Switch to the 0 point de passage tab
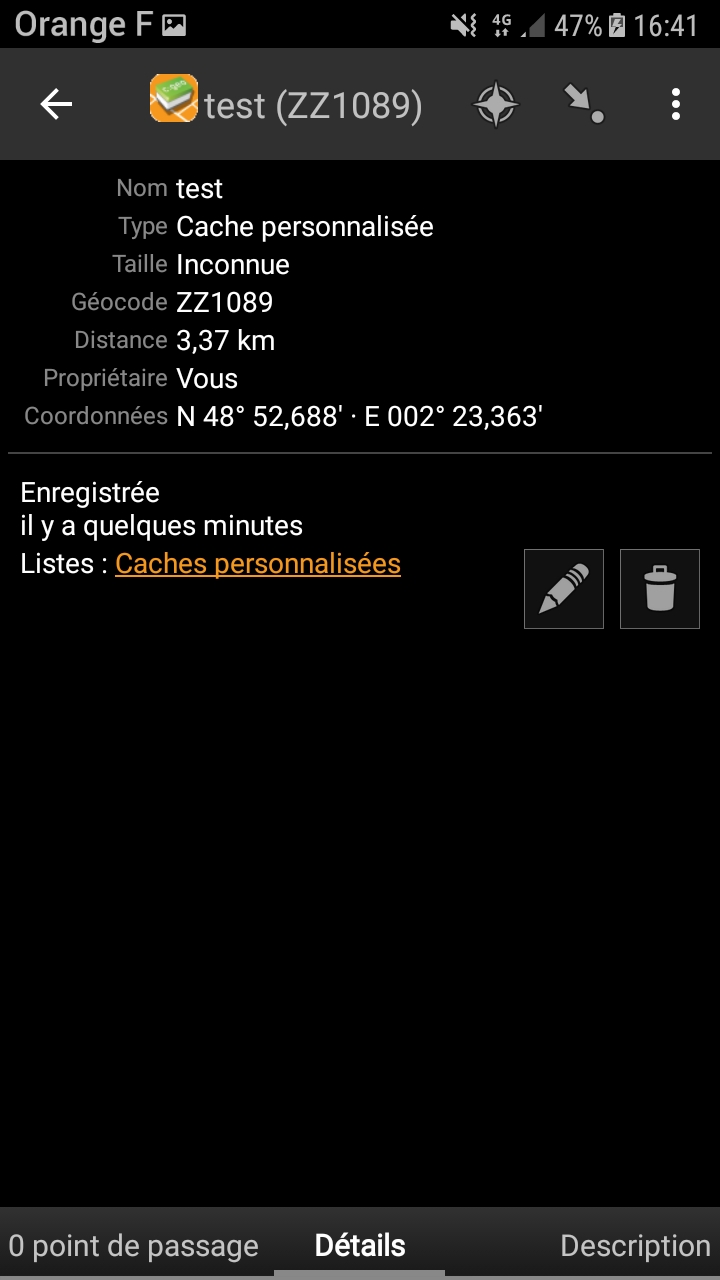This screenshot has width=720, height=1280. click(134, 1246)
